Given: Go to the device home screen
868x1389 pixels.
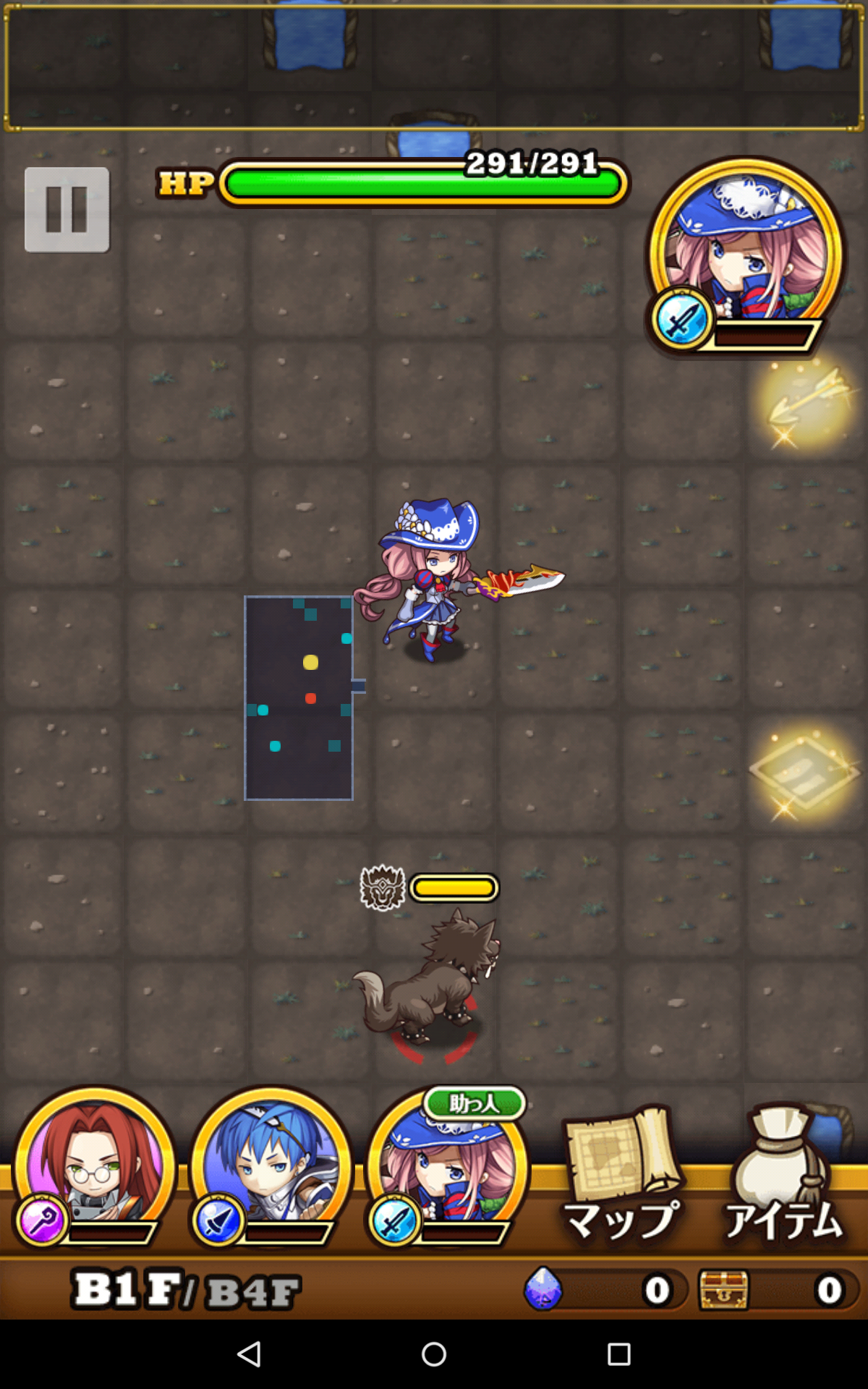Looking at the screenshot, I should [434, 1354].
